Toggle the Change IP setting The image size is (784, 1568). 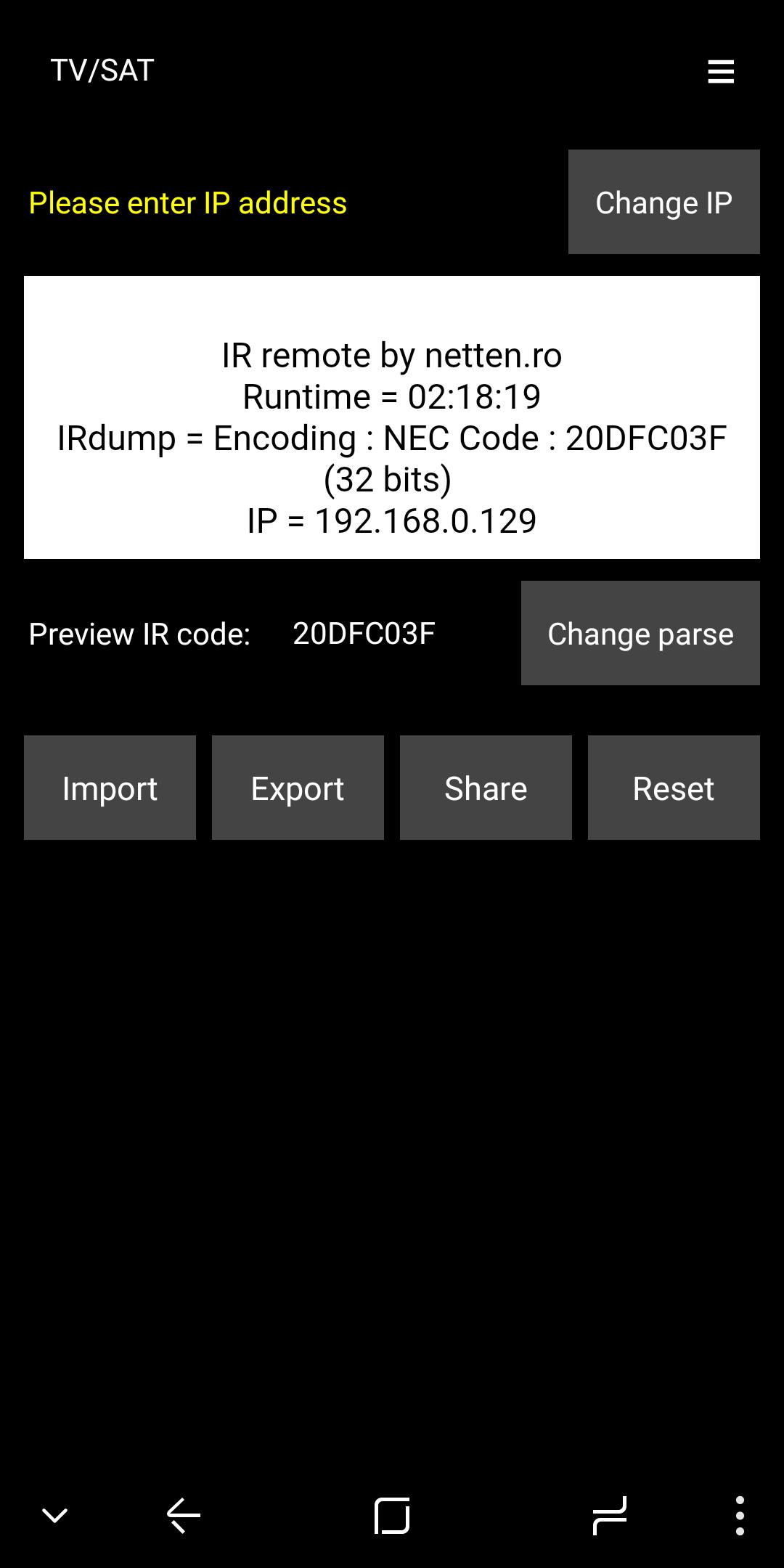tap(663, 202)
